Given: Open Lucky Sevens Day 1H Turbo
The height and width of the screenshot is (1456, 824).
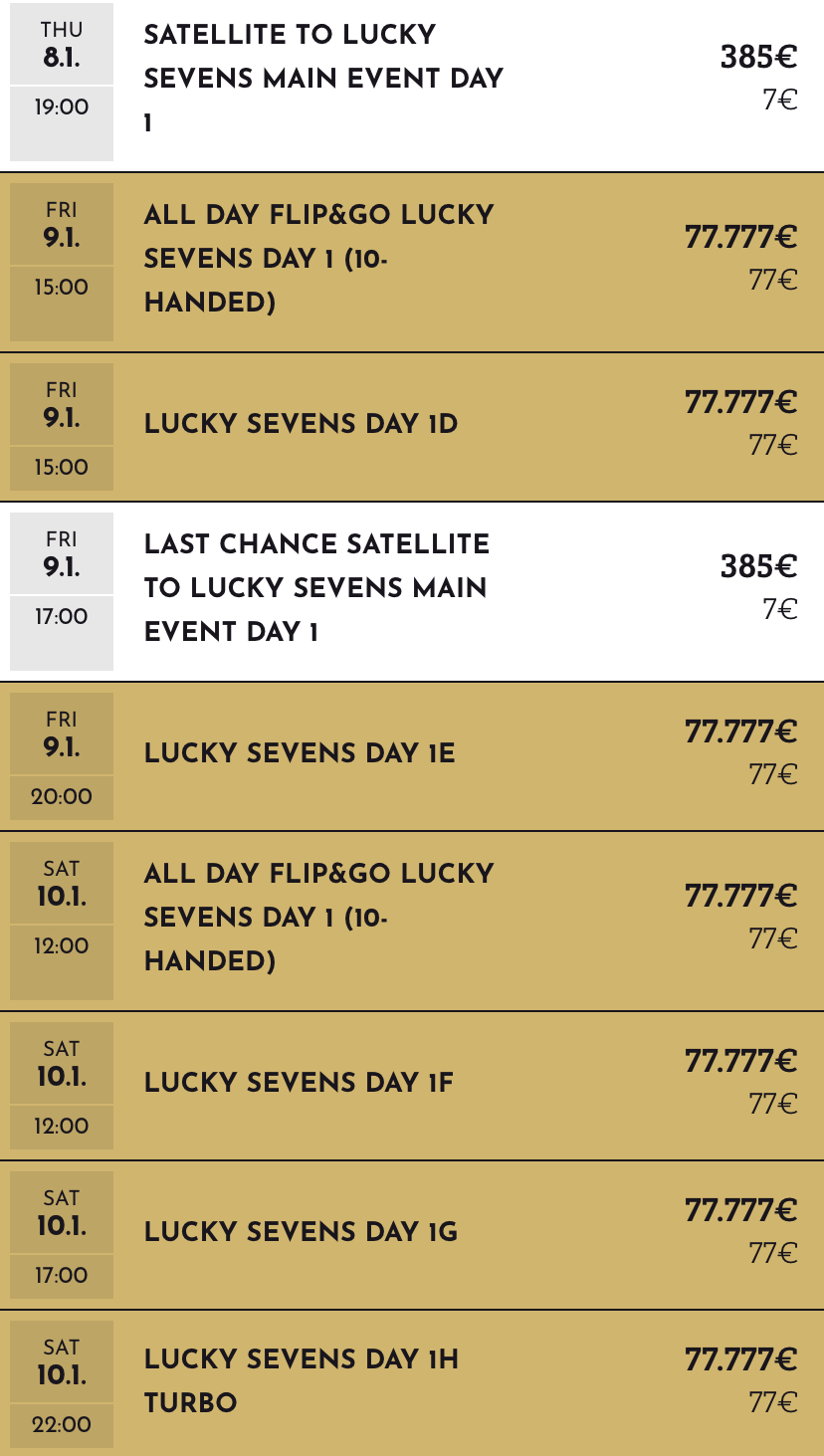Looking at the screenshot, I should [x=412, y=1383].
